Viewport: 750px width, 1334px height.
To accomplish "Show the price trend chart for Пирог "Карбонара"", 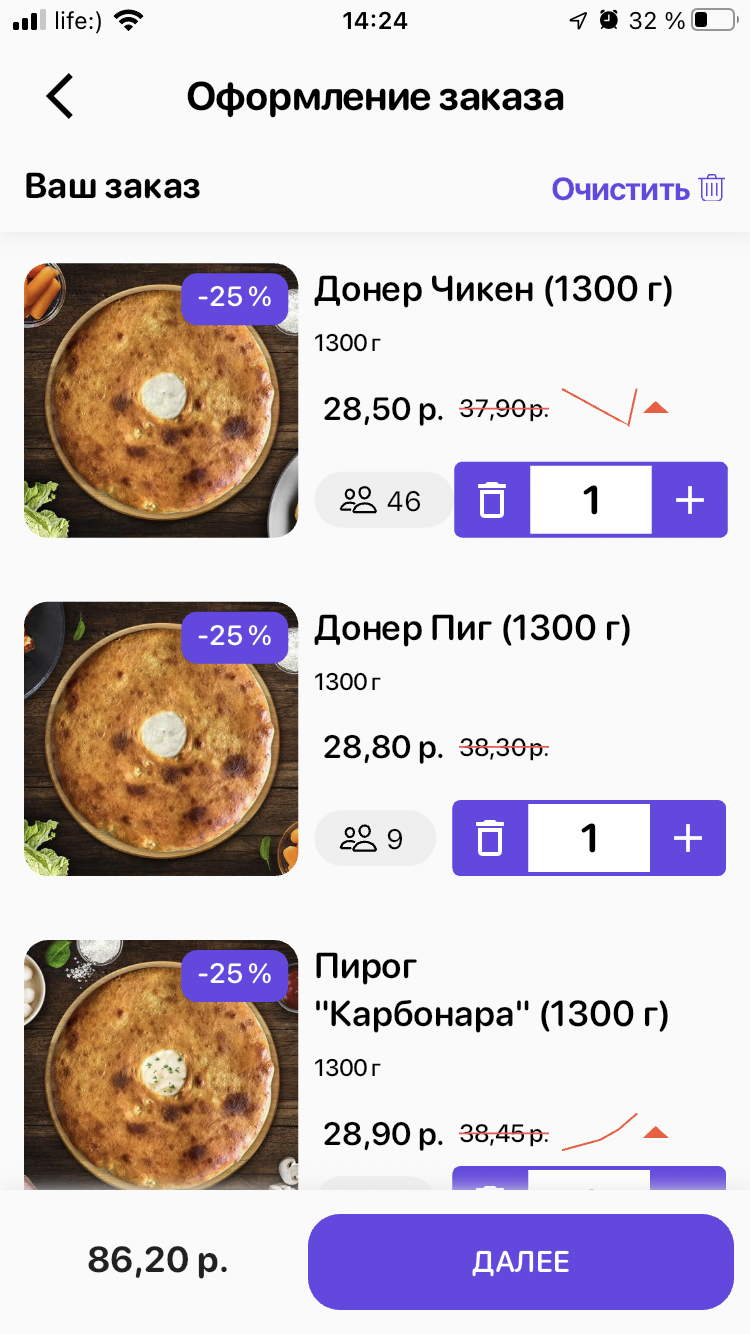I will (x=613, y=1132).
